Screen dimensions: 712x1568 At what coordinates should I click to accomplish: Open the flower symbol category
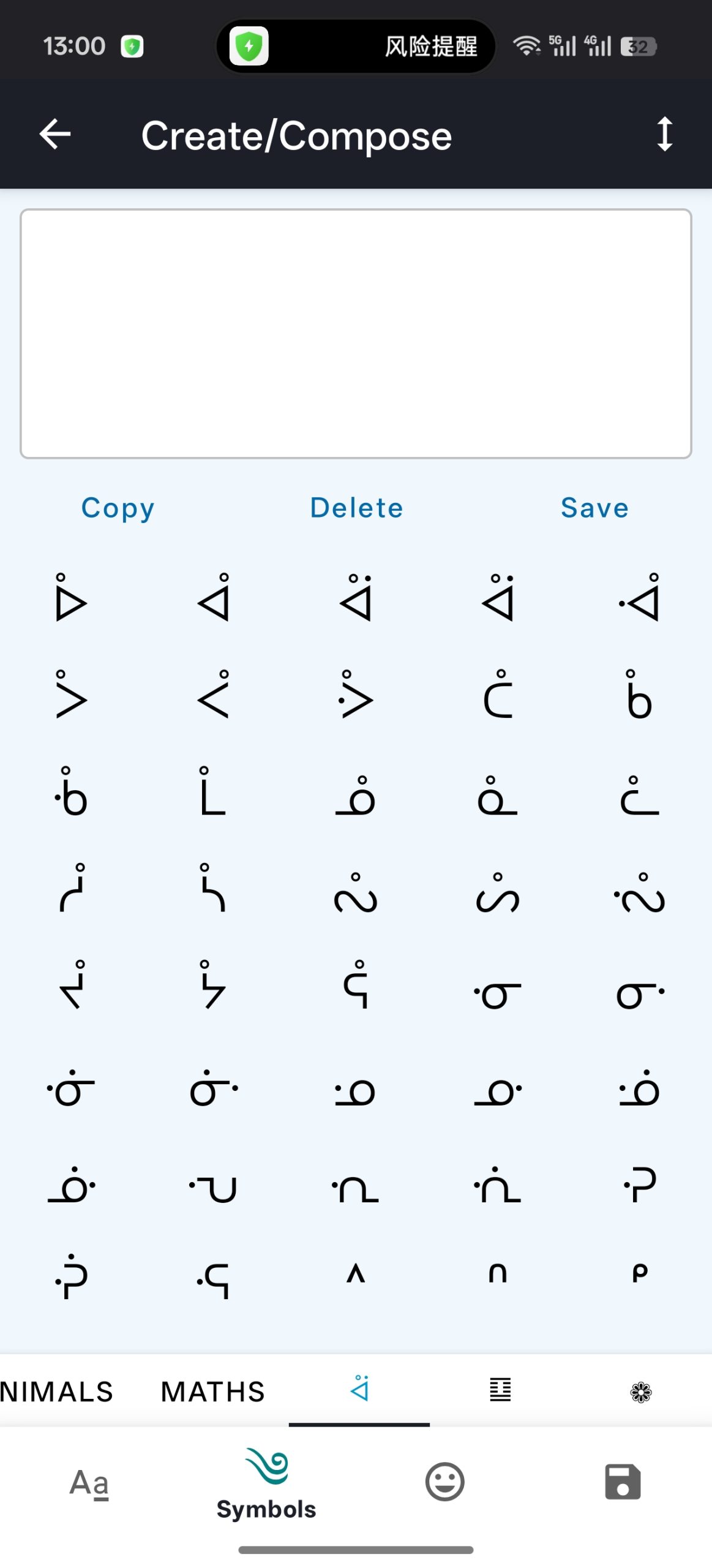click(642, 1390)
